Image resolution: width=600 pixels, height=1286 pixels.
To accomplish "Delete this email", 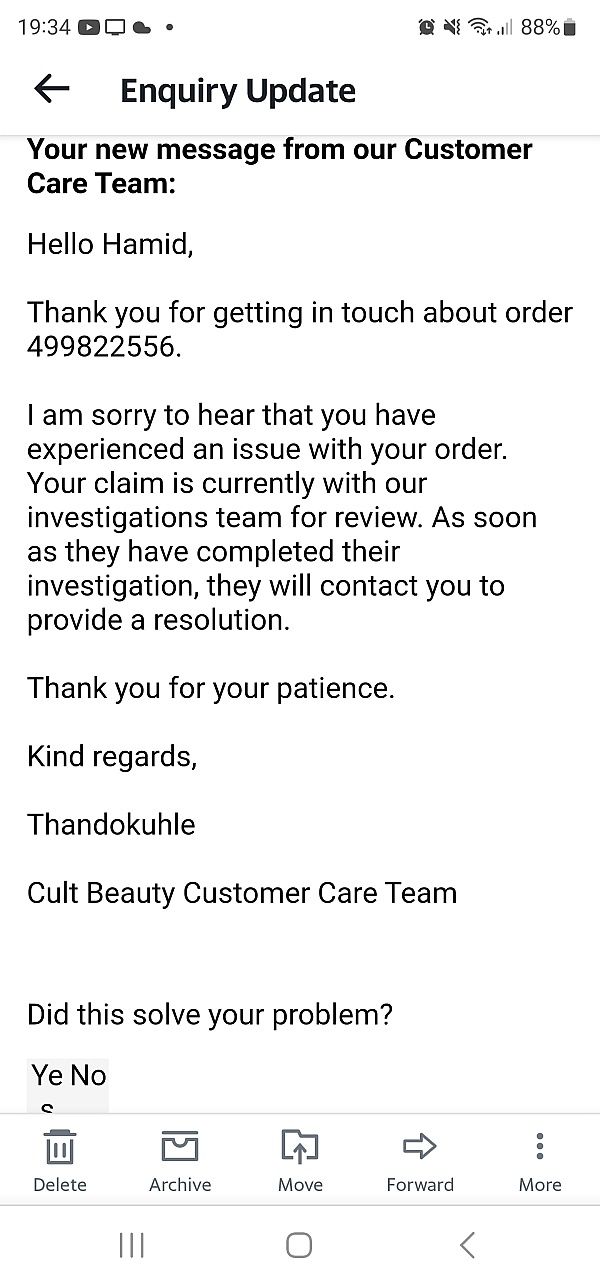I will pos(60,1161).
